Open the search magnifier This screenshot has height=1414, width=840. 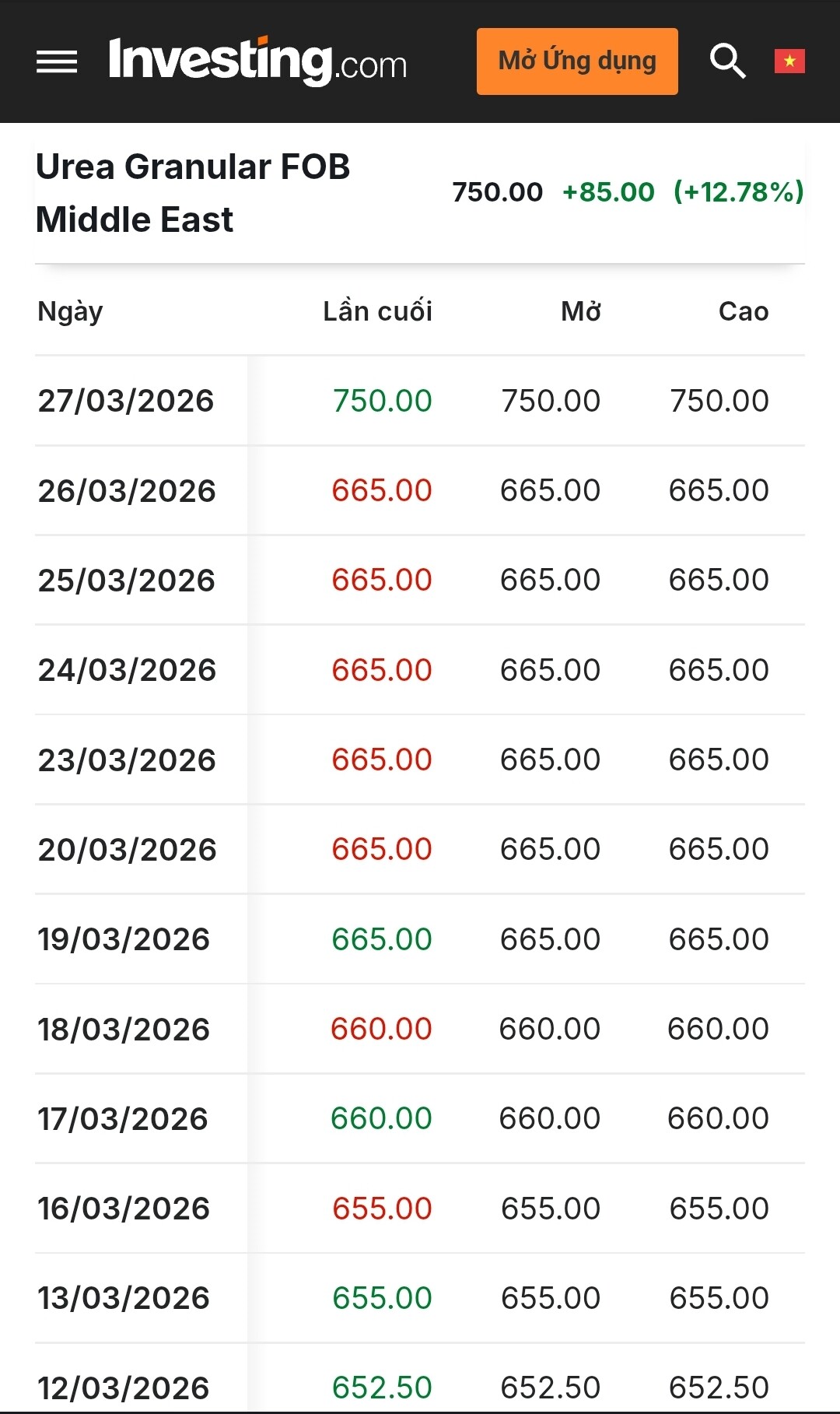tap(727, 61)
